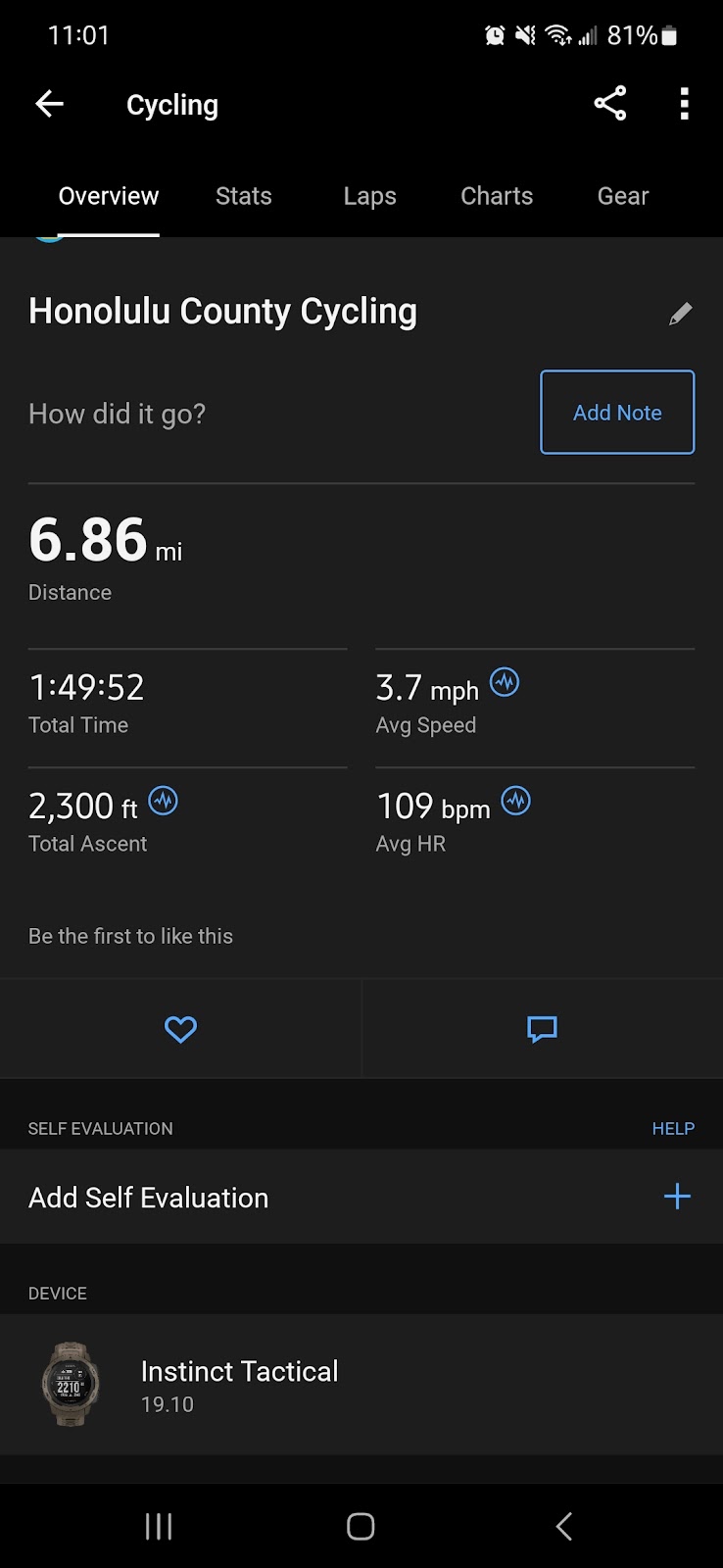Add Self Evaluation with the plus row

click(361, 1198)
